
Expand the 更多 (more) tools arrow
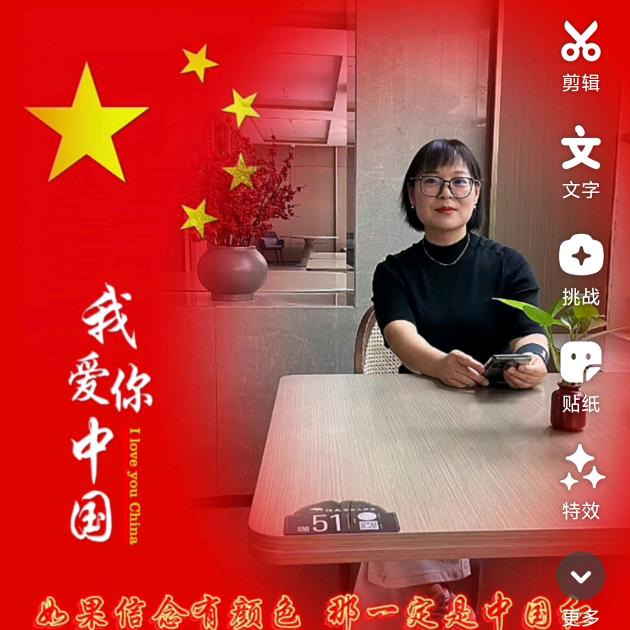[x=581, y=577]
